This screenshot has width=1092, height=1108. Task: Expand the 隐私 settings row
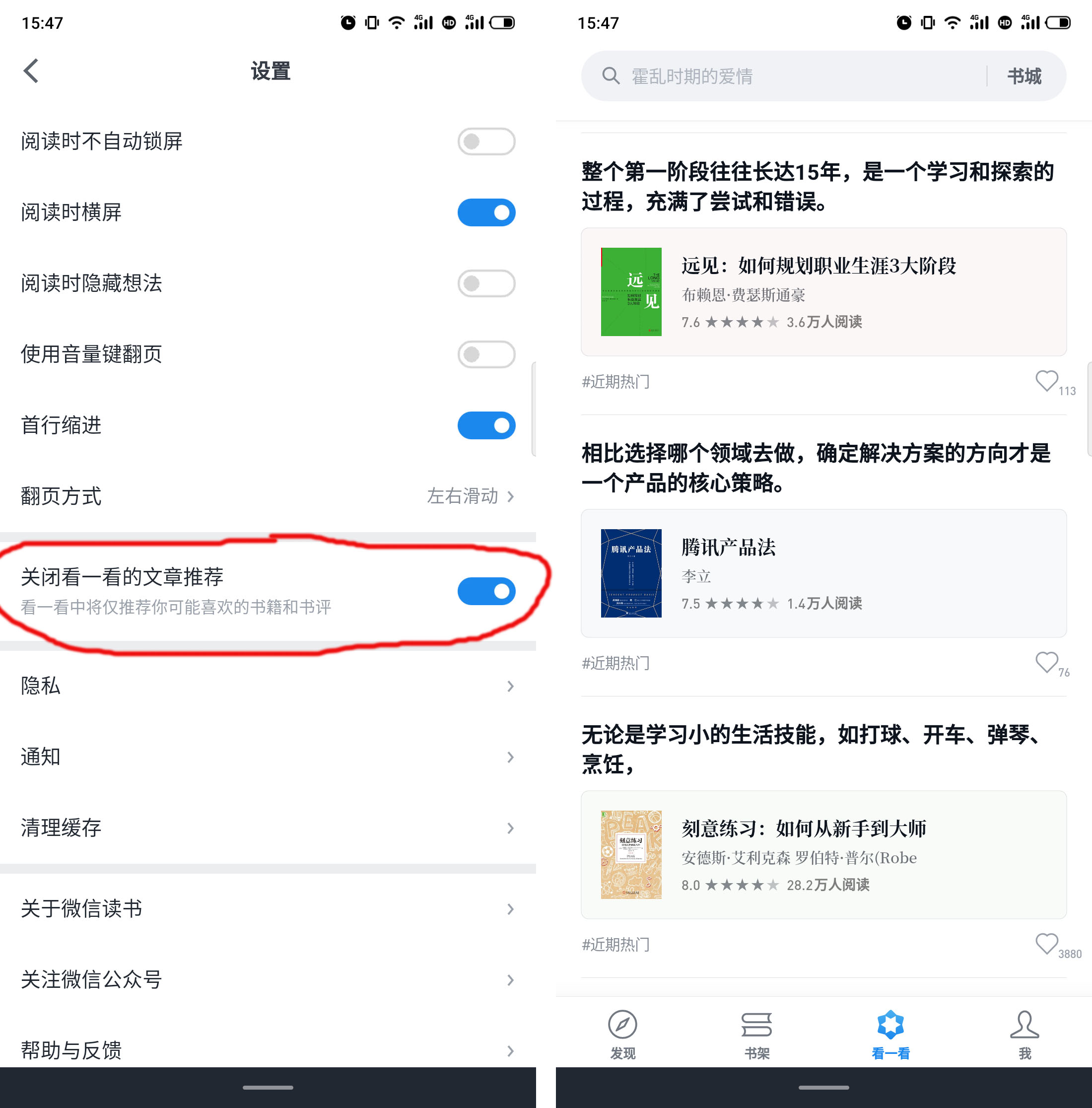point(509,686)
